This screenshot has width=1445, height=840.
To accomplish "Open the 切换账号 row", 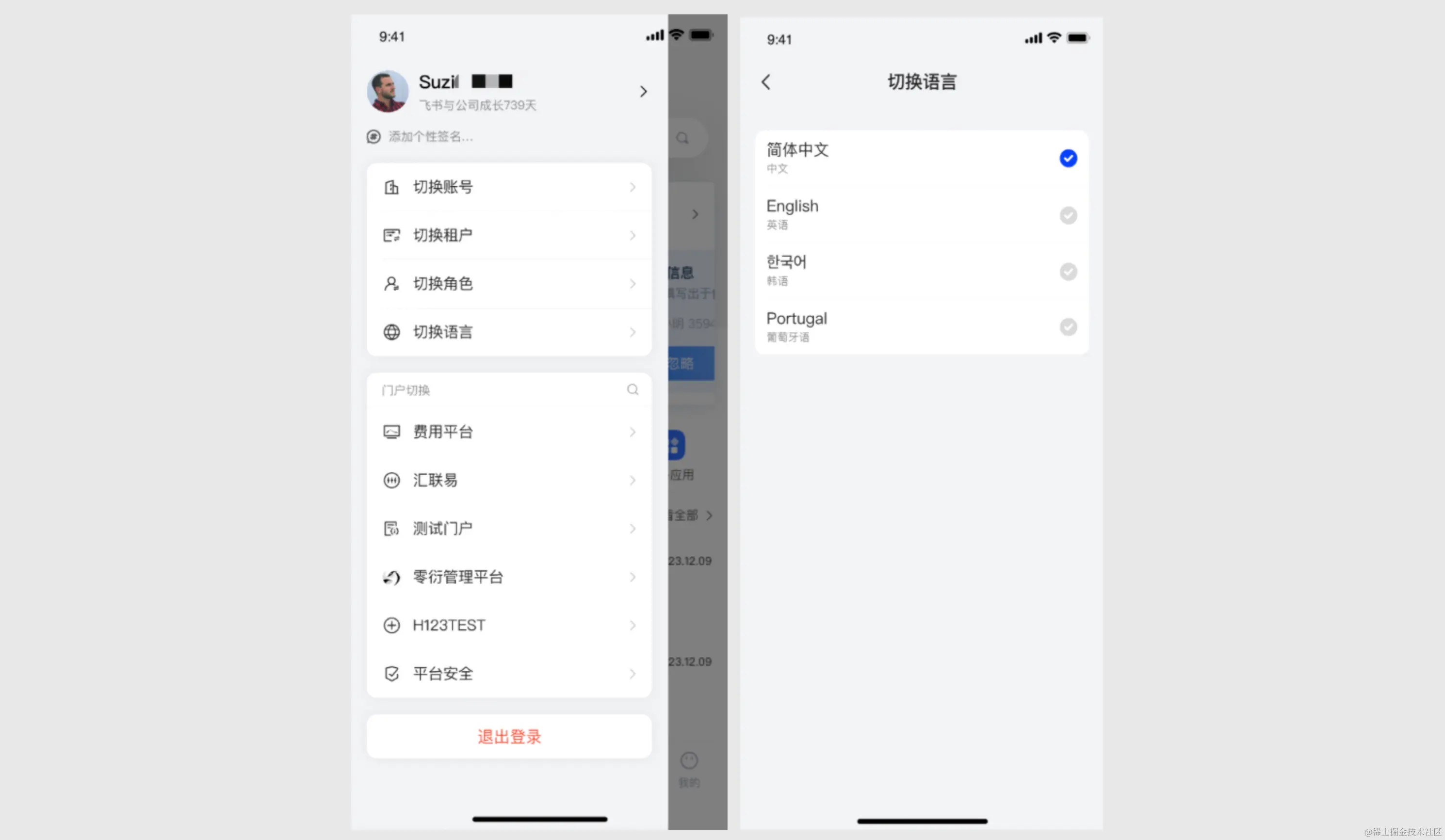I will click(x=509, y=187).
